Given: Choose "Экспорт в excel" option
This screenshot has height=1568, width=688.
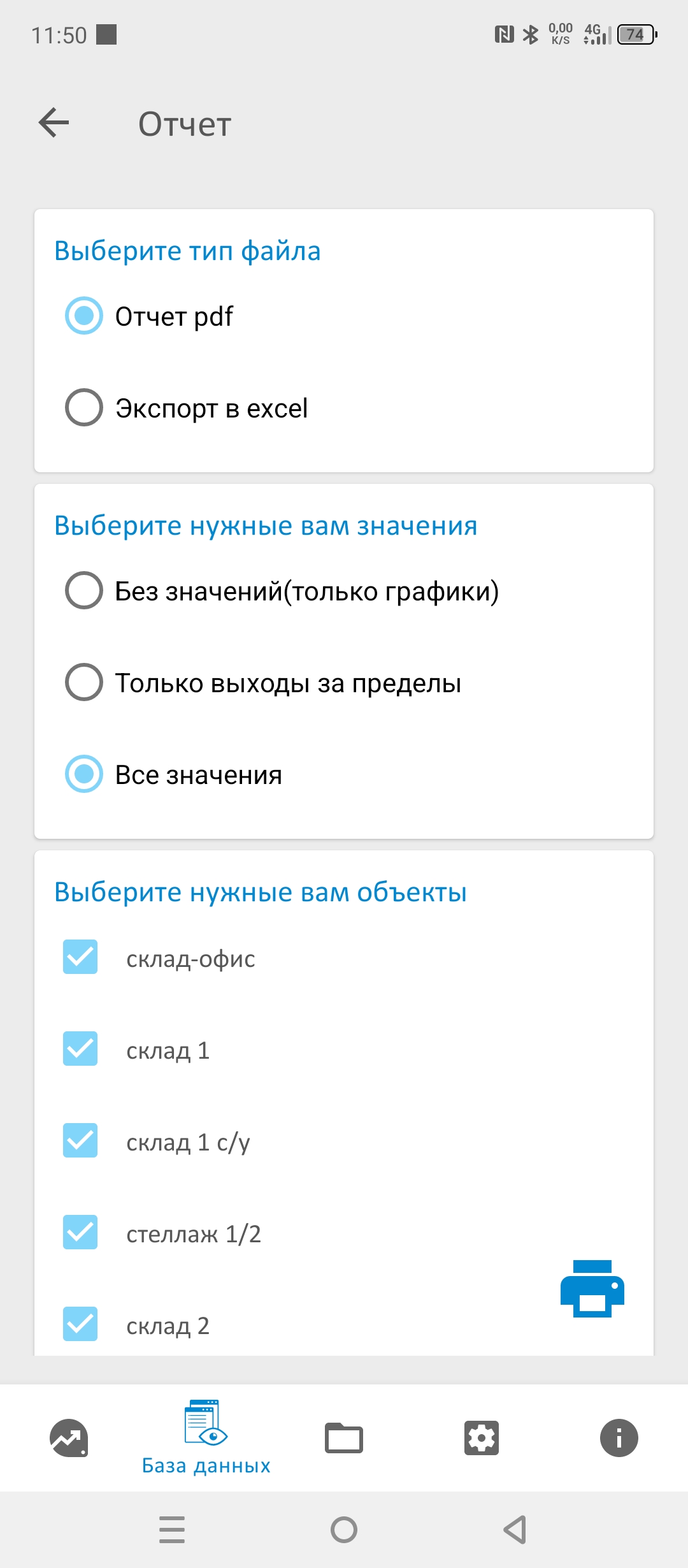Looking at the screenshot, I should tap(84, 407).
